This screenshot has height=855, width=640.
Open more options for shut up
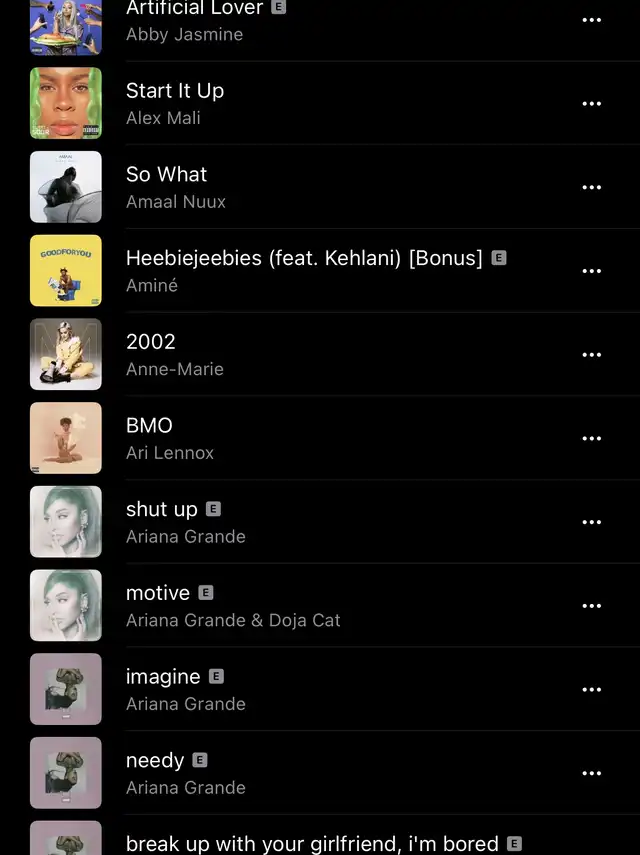tap(592, 522)
